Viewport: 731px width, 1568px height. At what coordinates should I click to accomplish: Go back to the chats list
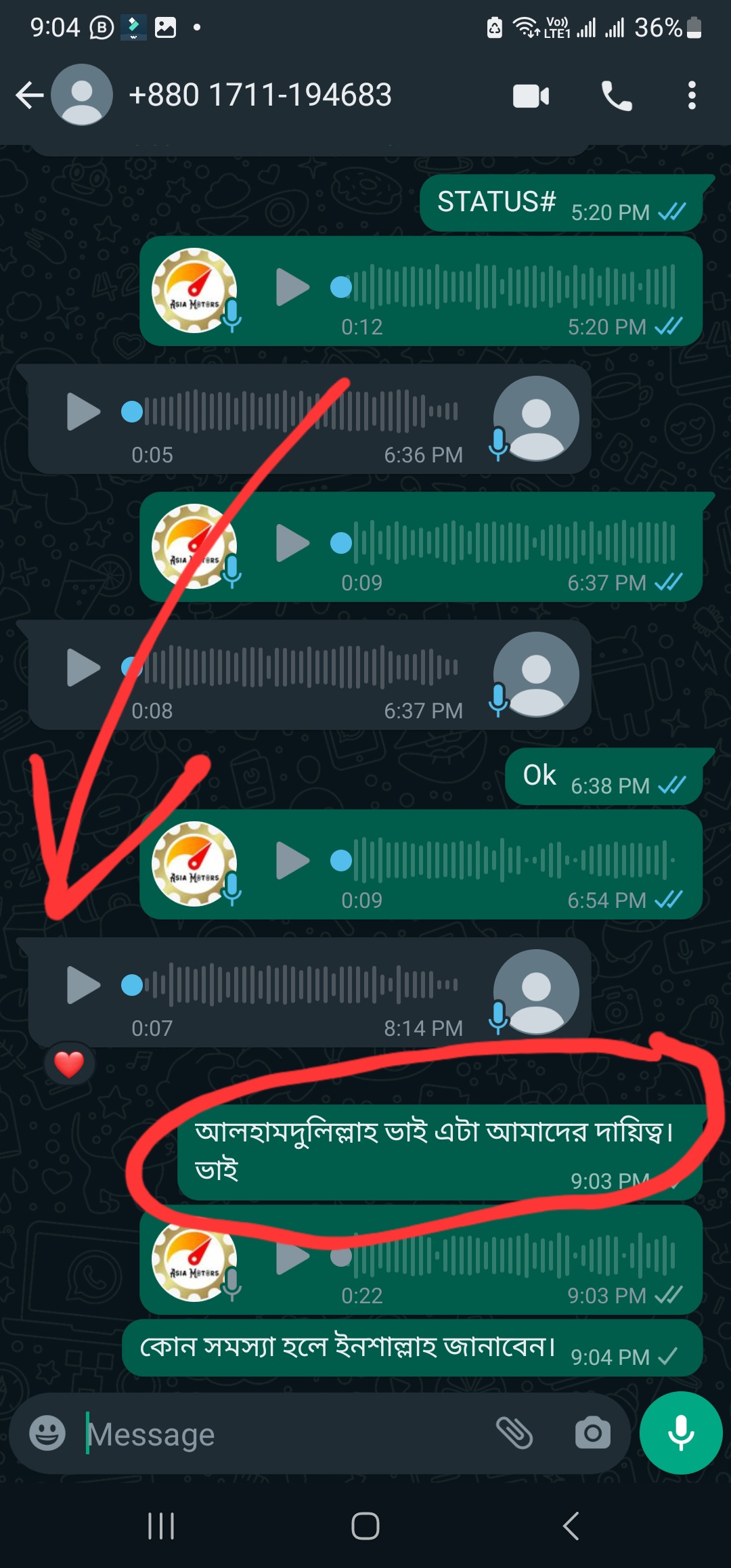(x=29, y=95)
